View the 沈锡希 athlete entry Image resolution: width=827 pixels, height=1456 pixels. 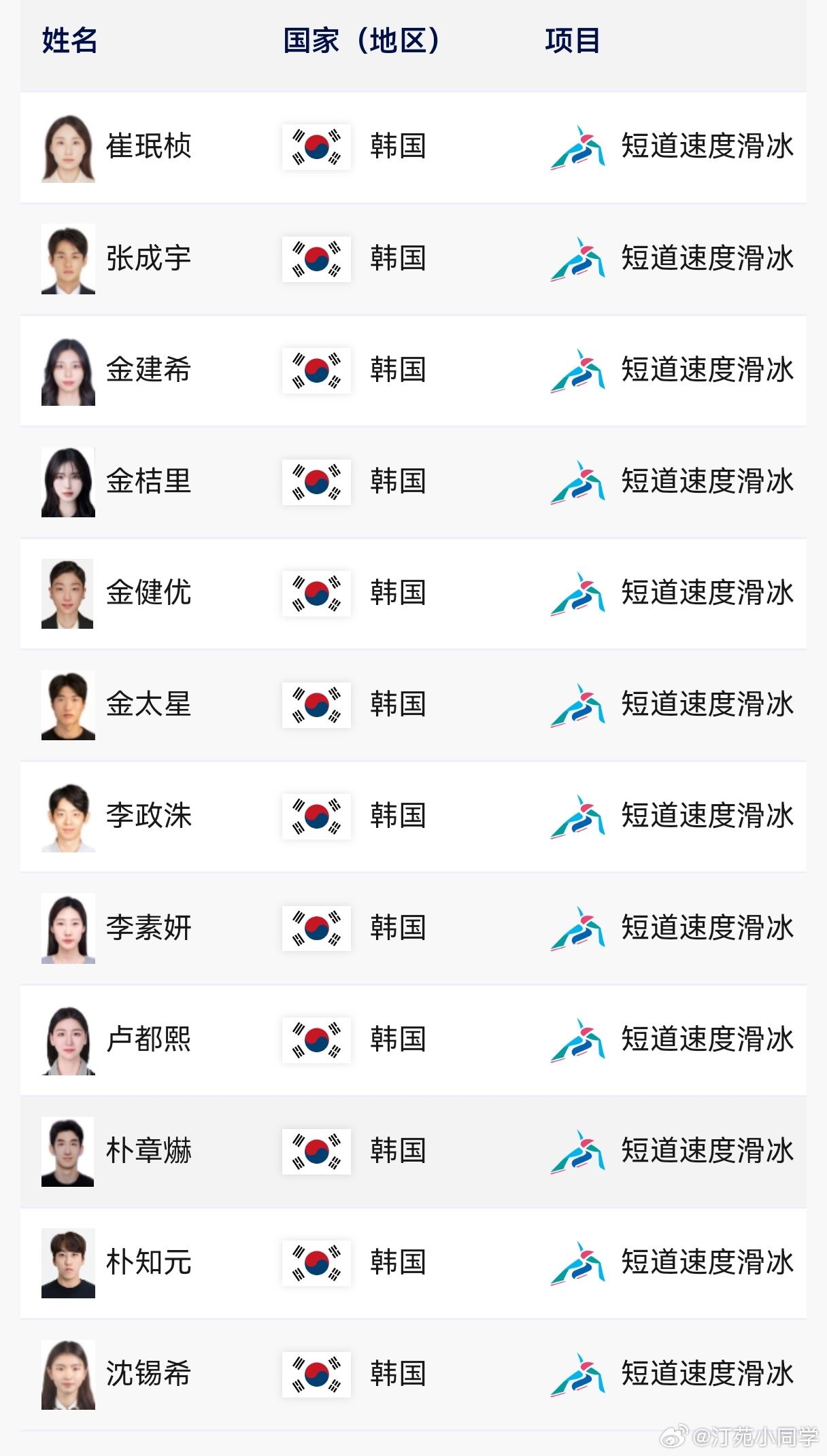point(148,1374)
